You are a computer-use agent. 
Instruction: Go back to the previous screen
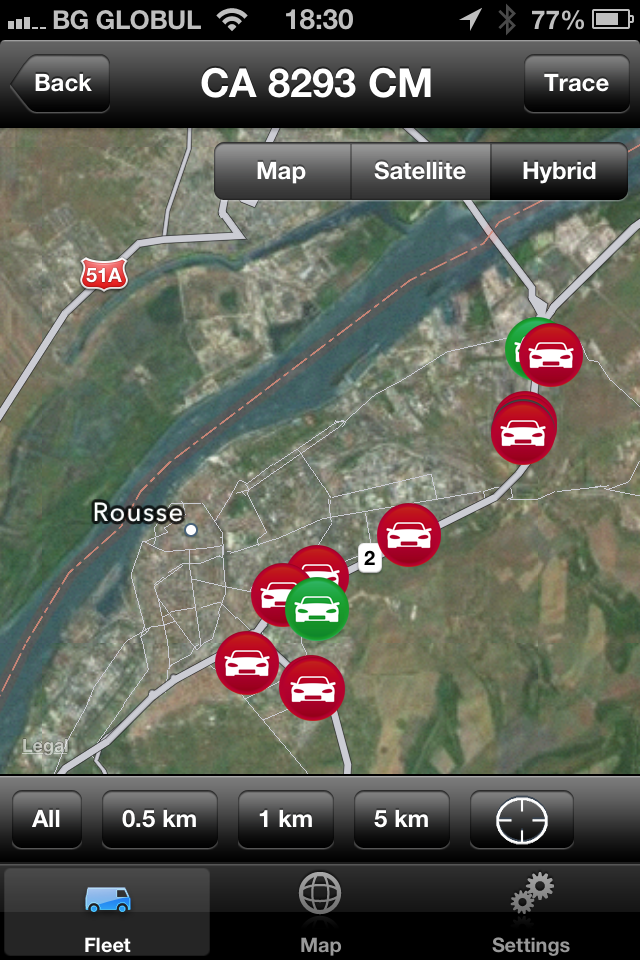point(60,84)
